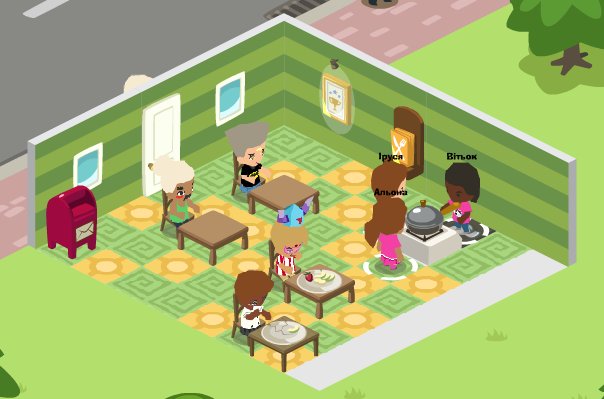Open the fork-and-knife menu board

[x=407, y=141]
